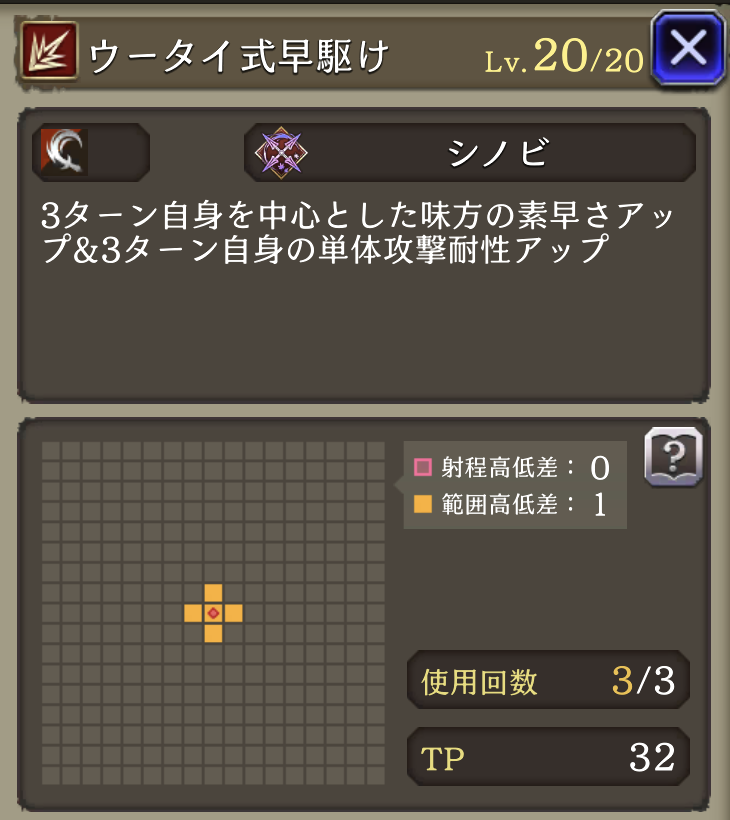This screenshot has height=820, width=730.
Task: Open the range grid help icon
Action: coord(673,458)
